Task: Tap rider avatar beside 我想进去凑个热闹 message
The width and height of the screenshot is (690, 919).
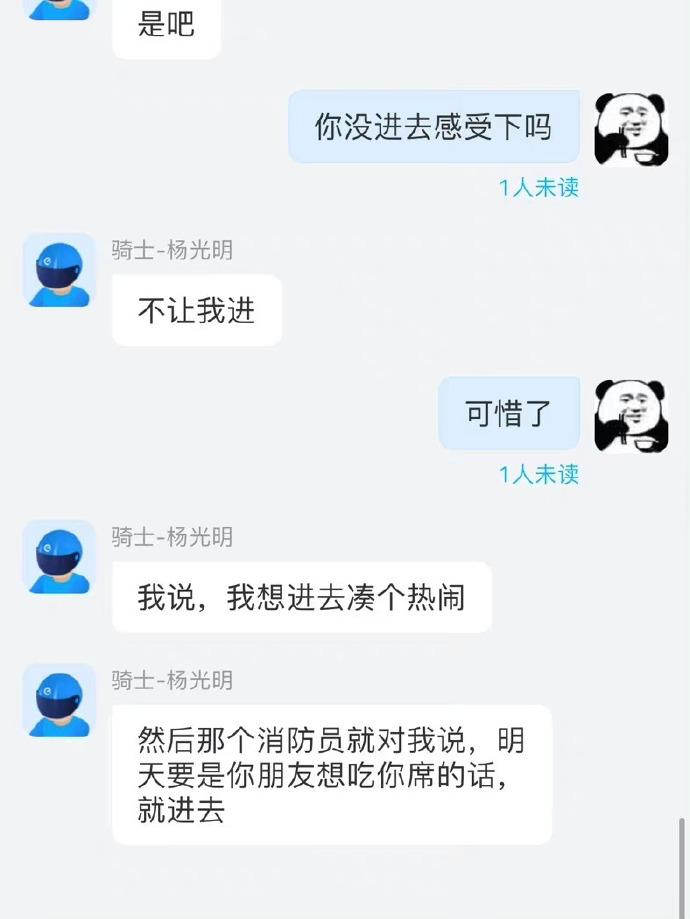Action: coord(59,557)
